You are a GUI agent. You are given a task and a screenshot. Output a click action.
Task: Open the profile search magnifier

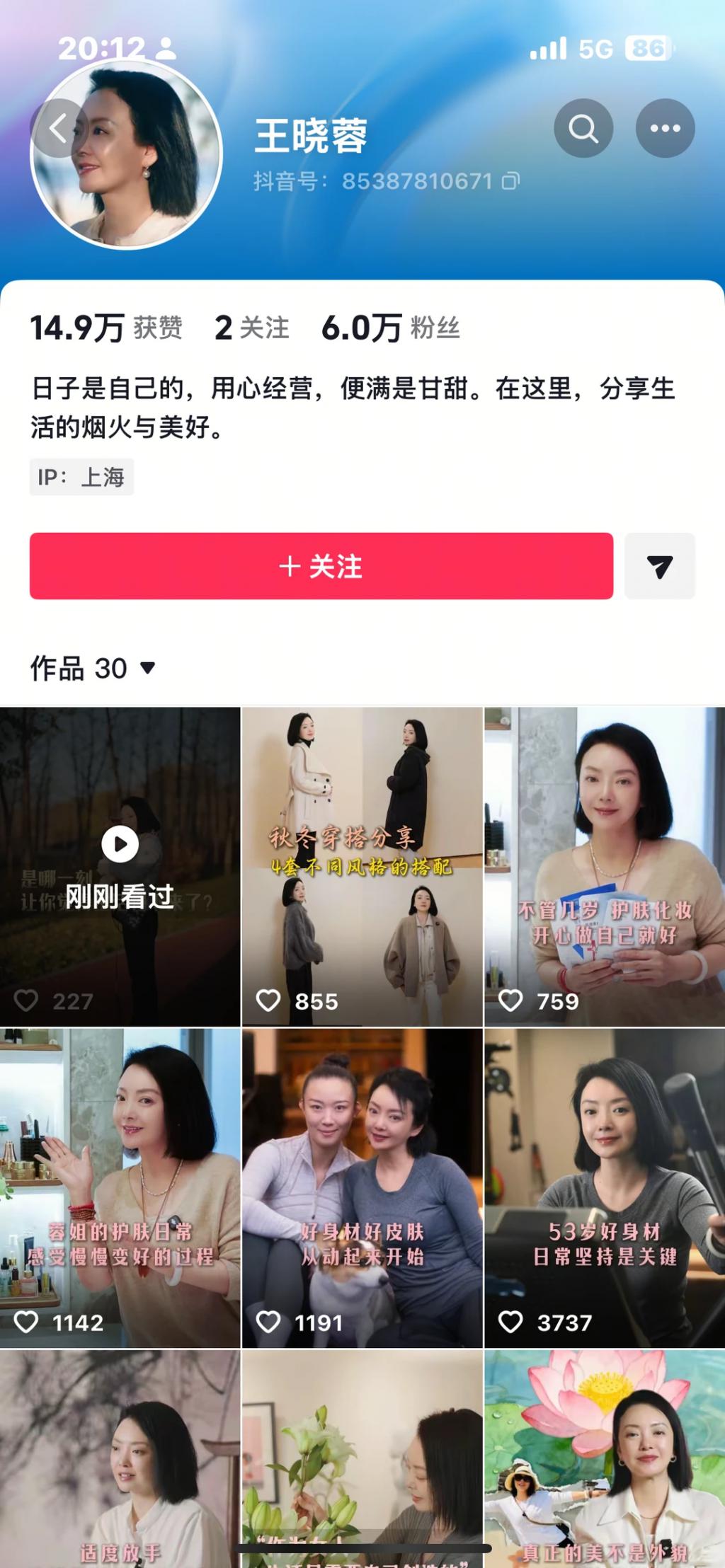pyautogui.click(x=583, y=128)
